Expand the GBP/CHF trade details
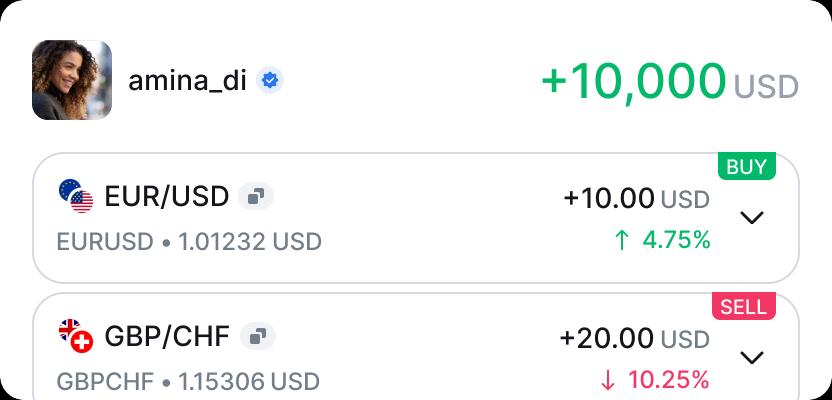 pyautogui.click(x=751, y=357)
